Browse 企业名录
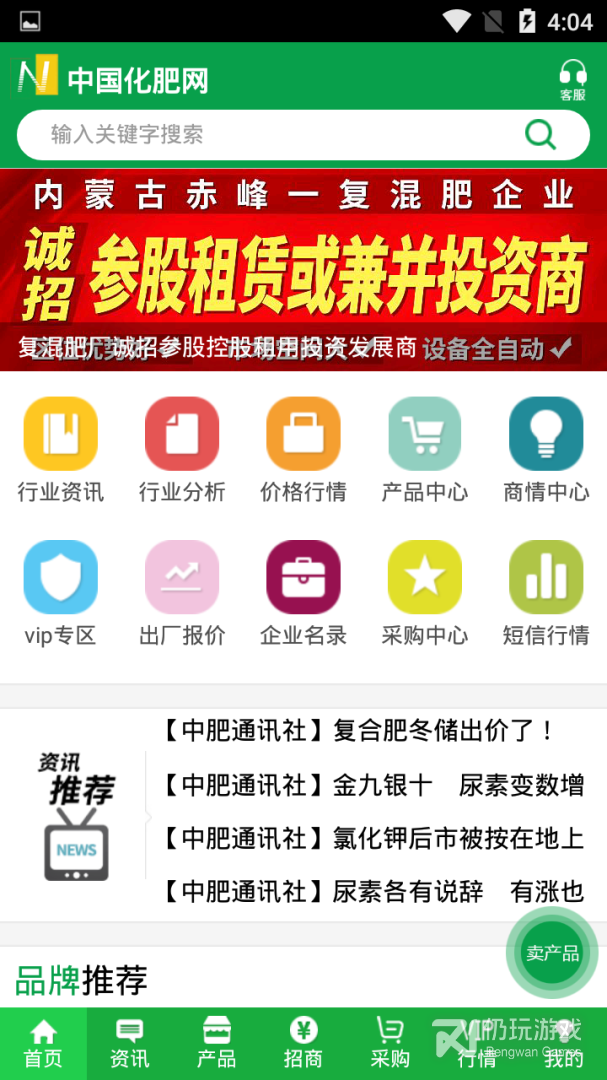The height and width of the screenshot is (1080, 607). [303, 592]
